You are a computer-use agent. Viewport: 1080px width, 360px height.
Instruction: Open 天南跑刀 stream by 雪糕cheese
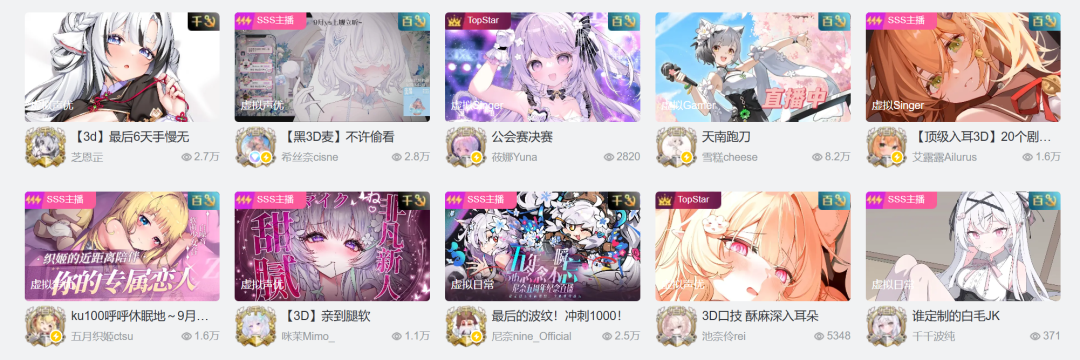click(753, 67)
